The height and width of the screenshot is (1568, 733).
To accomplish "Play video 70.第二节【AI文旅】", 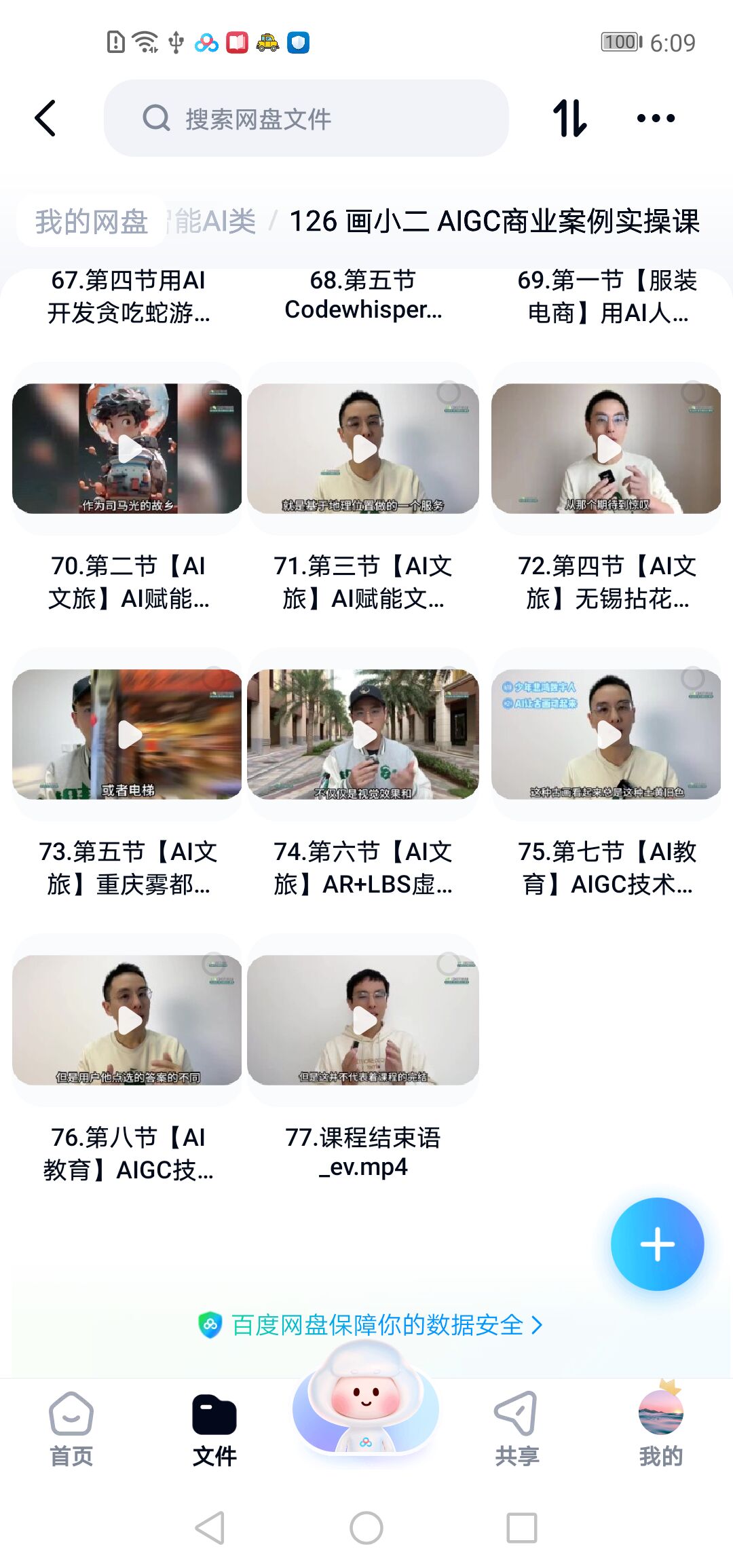I will [128, 449].
